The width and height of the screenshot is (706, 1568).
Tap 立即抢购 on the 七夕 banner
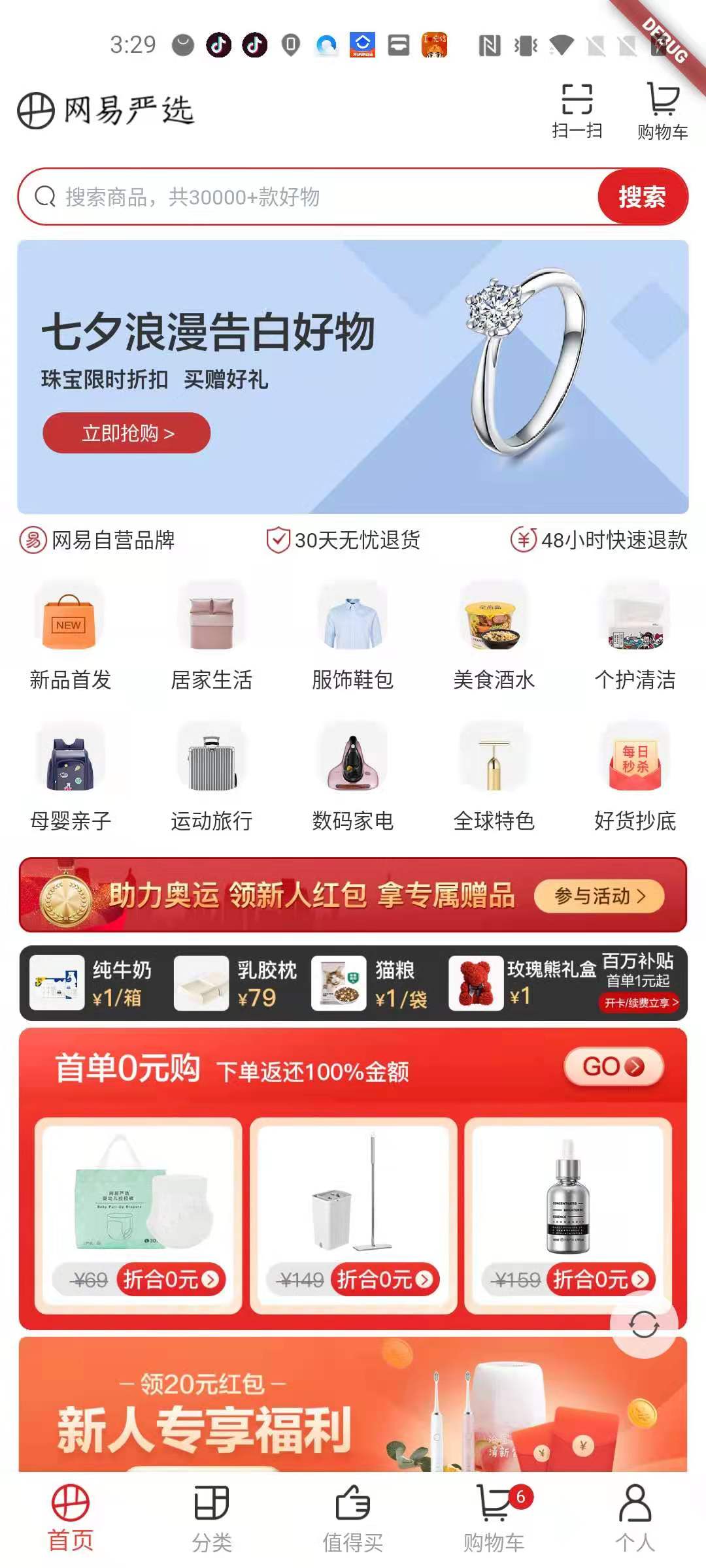127,433
